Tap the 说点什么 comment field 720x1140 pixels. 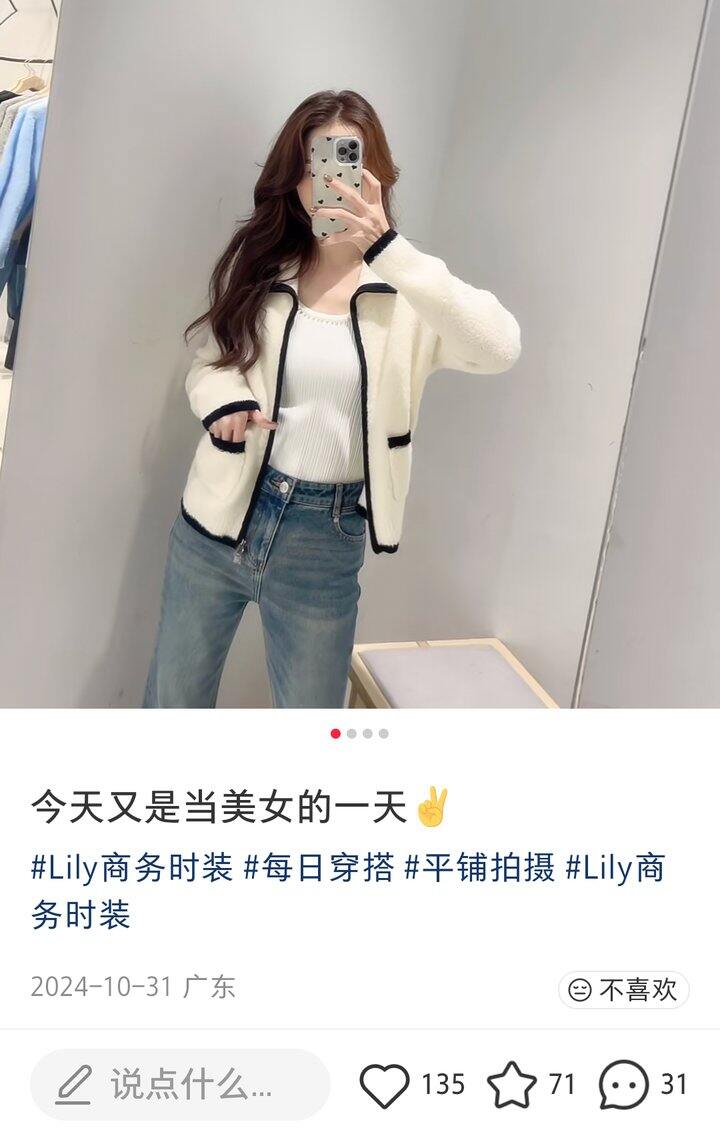(180, 1085)
